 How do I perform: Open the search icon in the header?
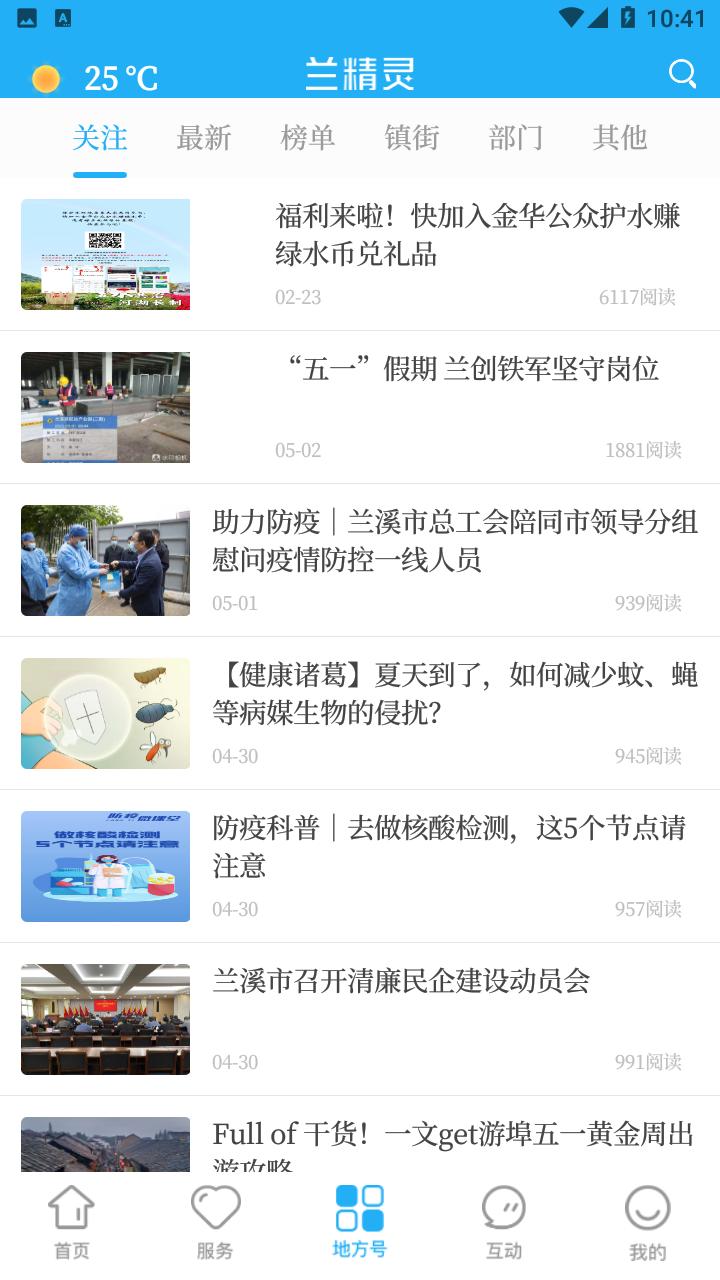point(682,74)
